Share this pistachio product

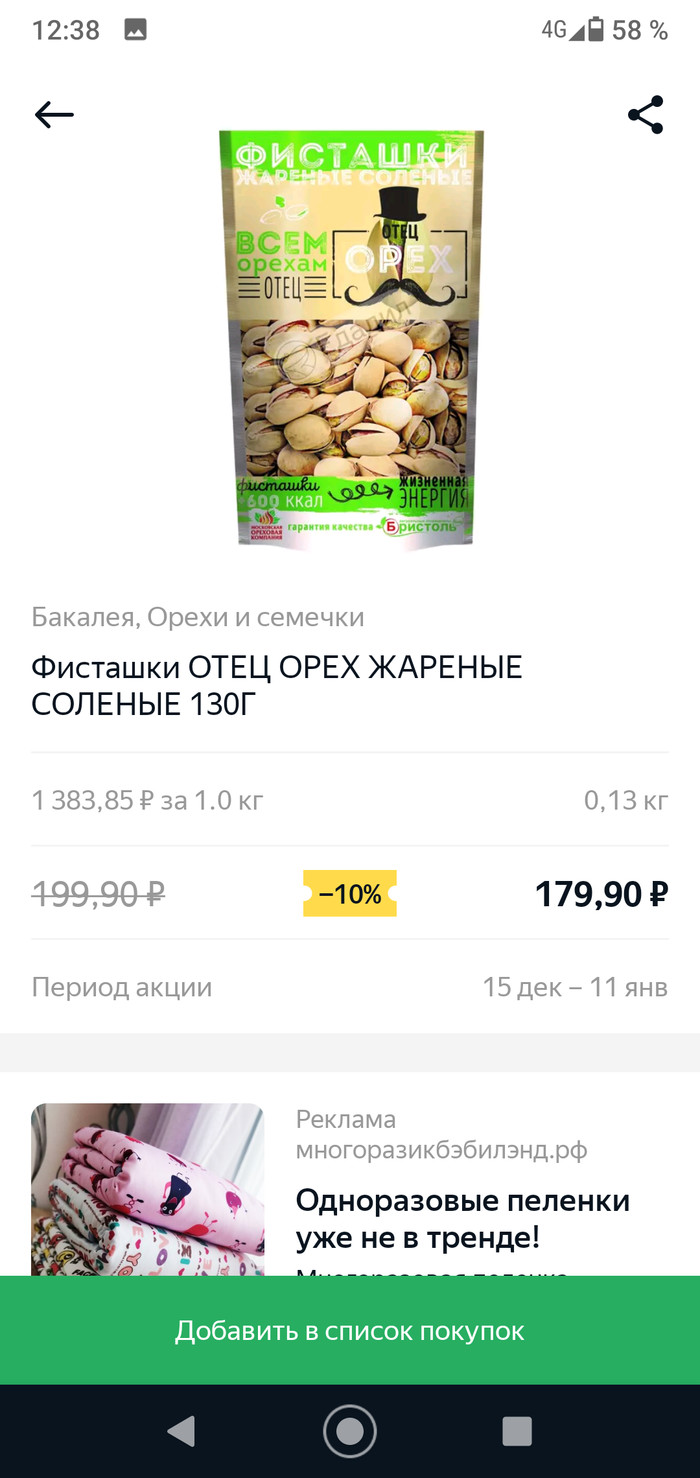[646, 115]
